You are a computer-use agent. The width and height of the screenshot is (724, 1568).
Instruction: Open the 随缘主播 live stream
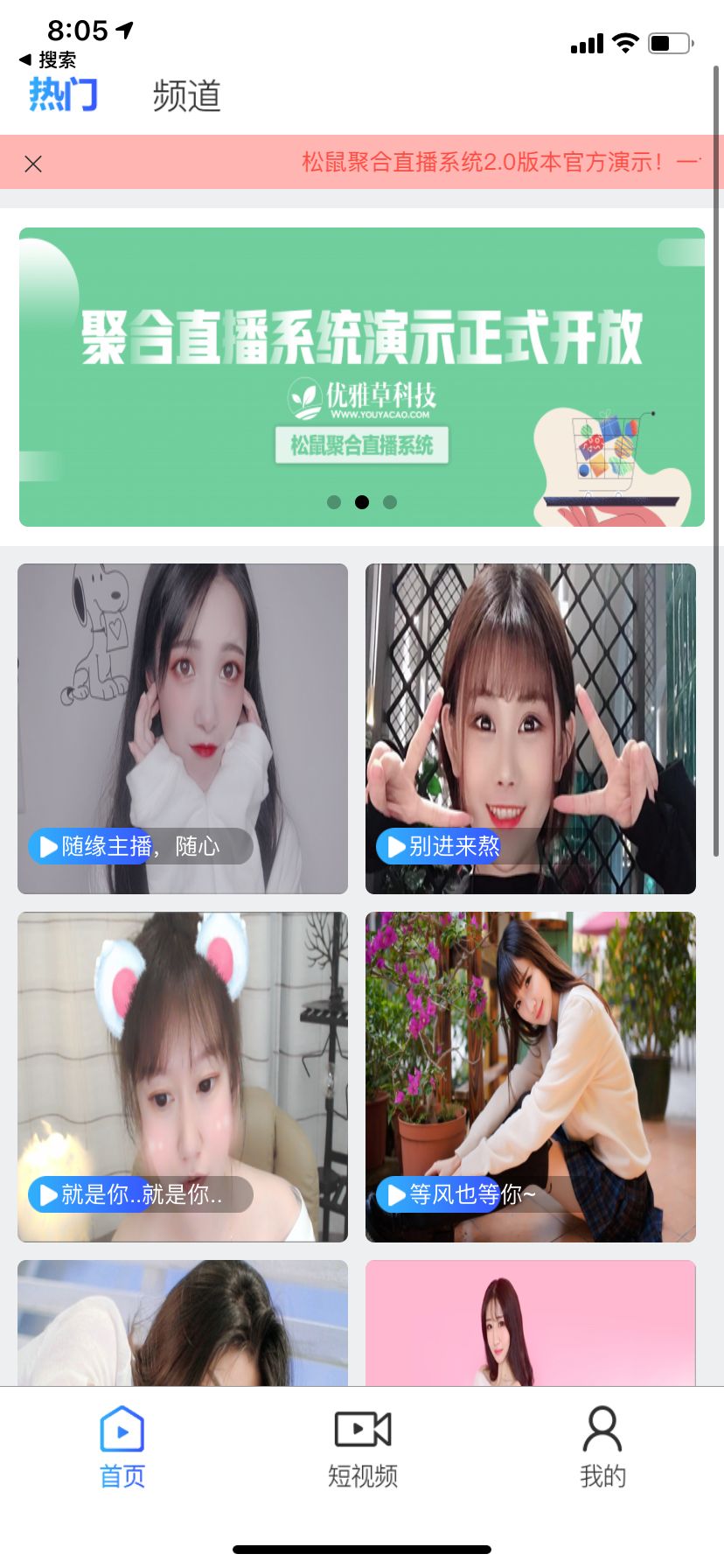182,728
